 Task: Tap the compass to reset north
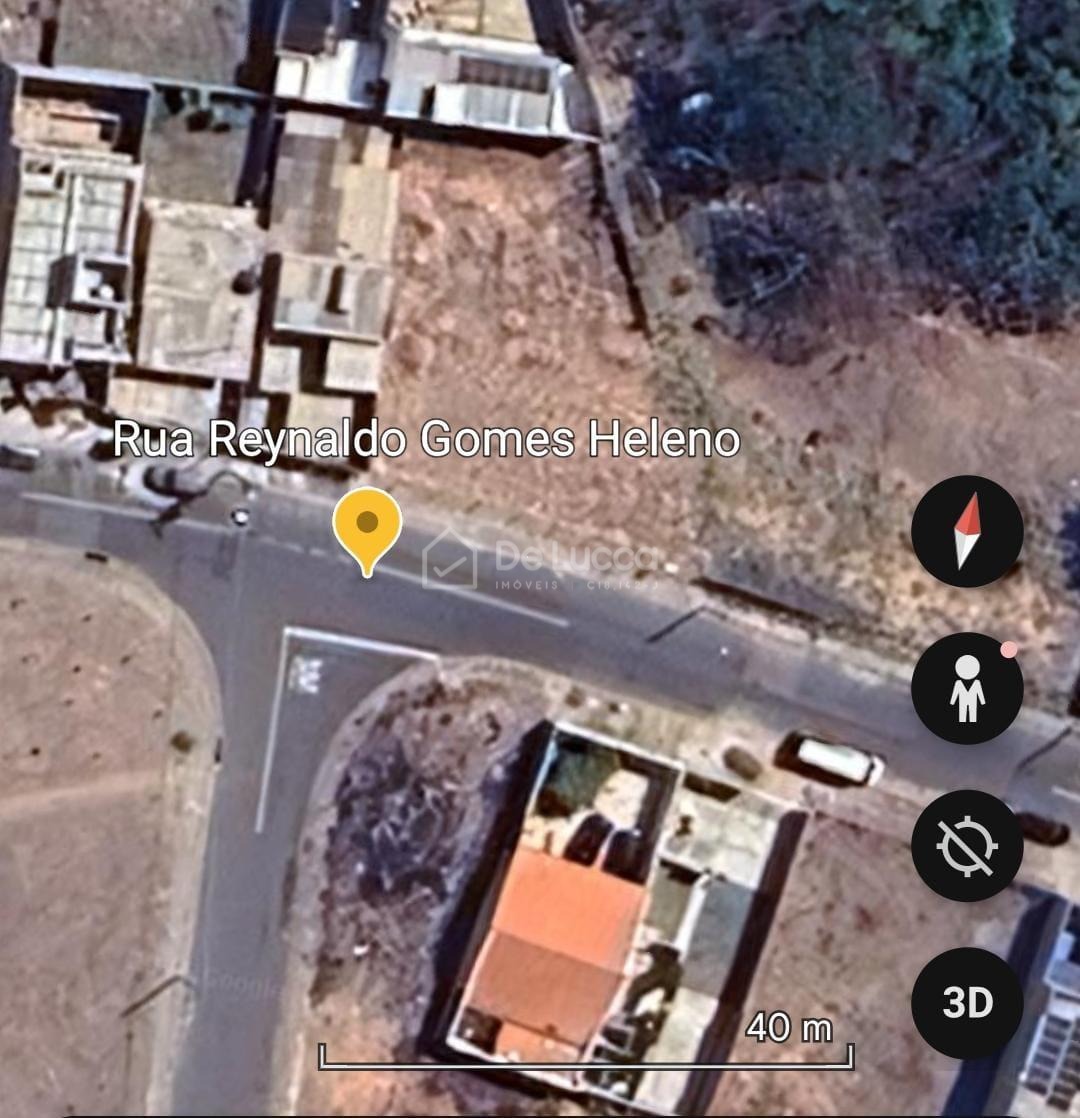pos(966,531)
